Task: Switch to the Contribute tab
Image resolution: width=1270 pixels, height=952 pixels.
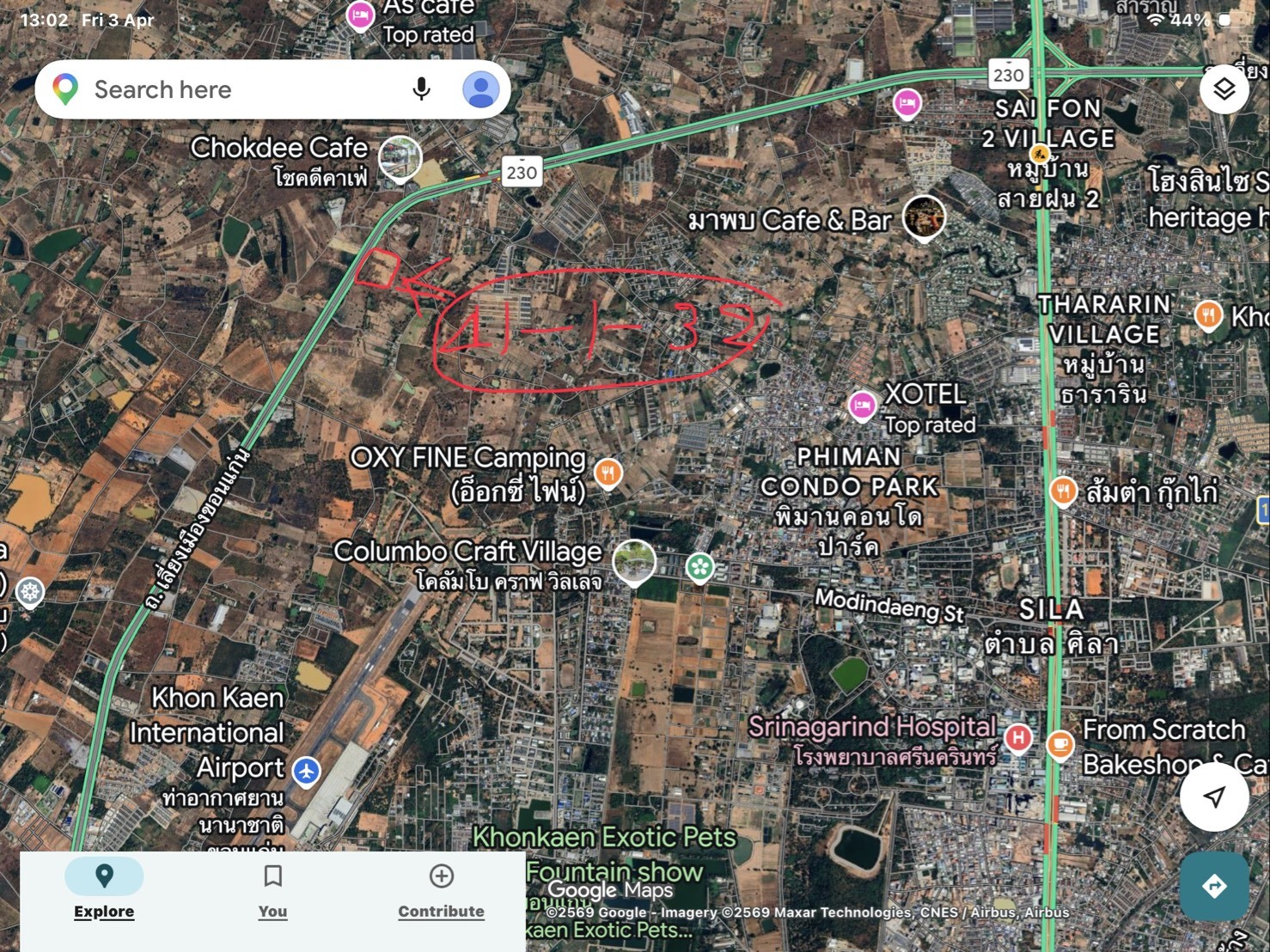Action: click(x=441, y=891)
